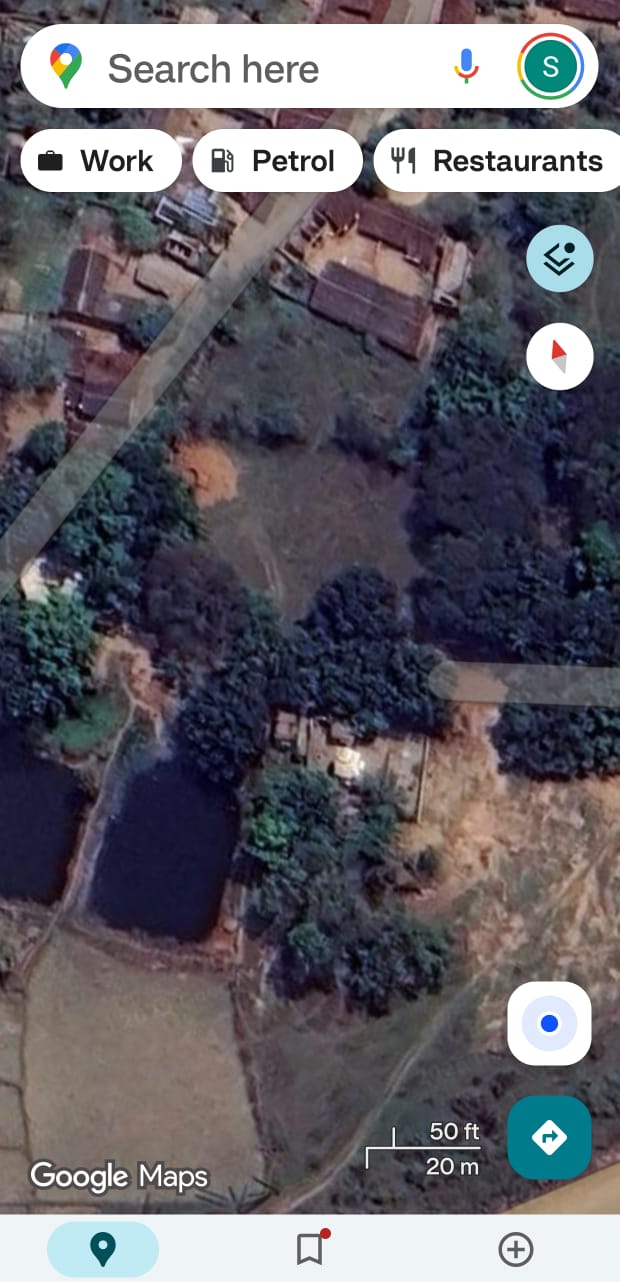620x1282 pixels.
Task: Reset map orientation with the compass
Action: click(560, 356)
